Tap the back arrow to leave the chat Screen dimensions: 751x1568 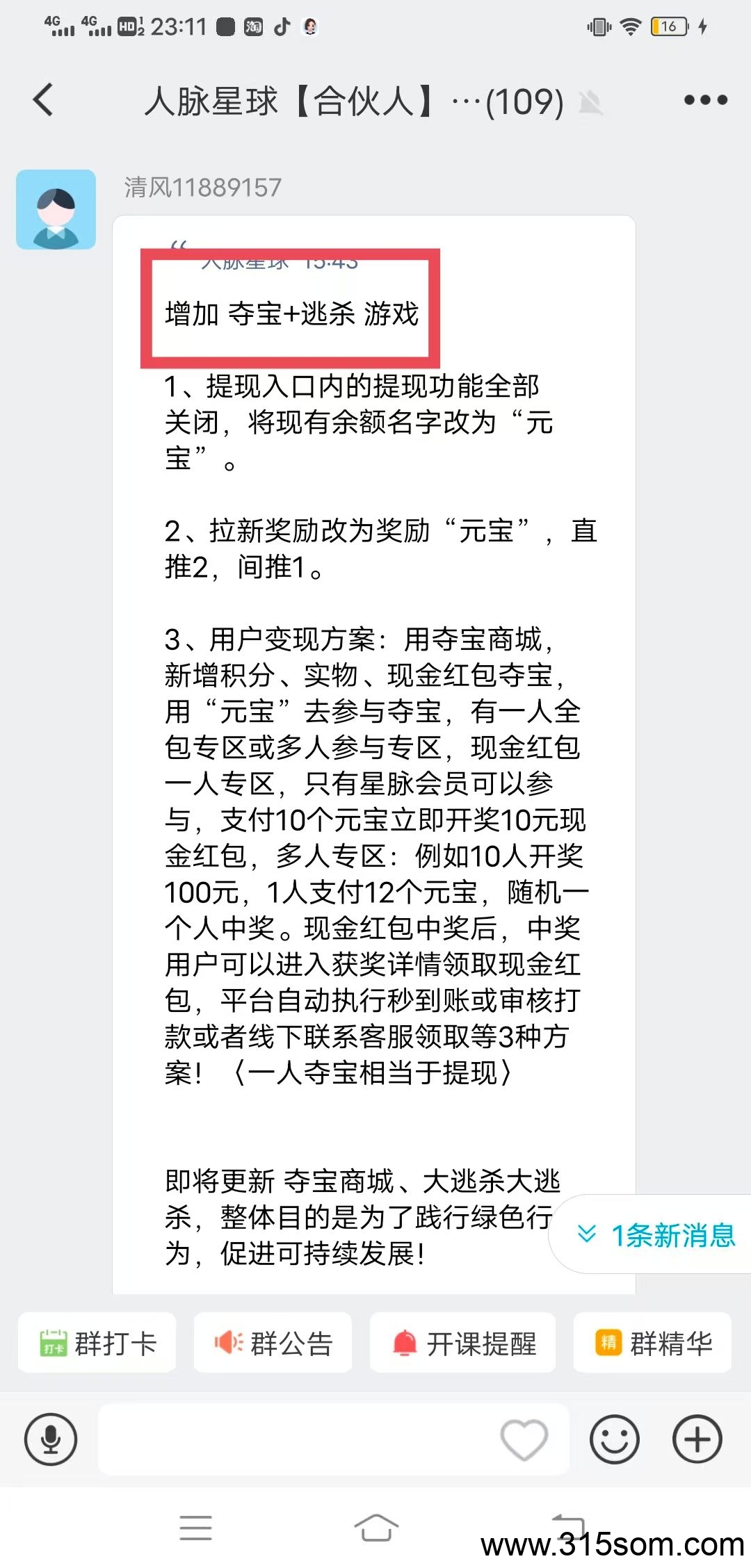tap(43, 100)
